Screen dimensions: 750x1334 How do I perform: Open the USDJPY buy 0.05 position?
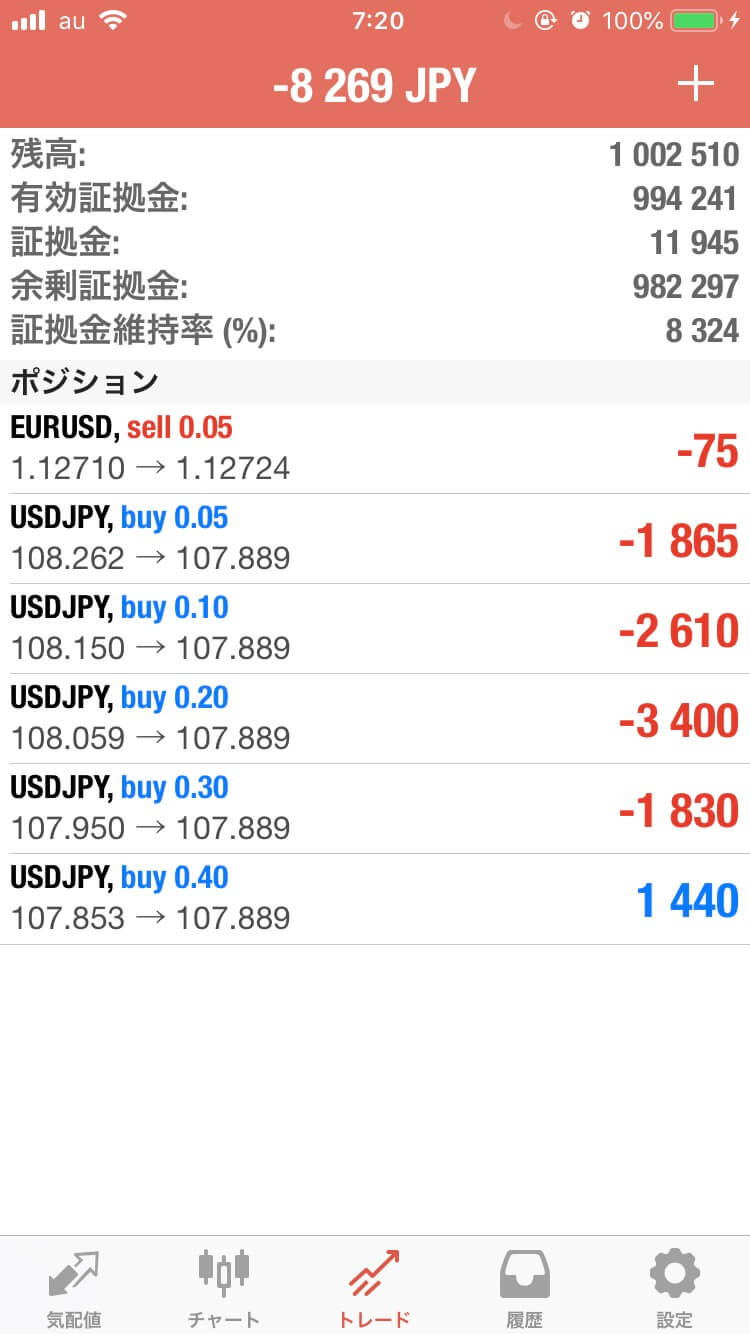coord(375,539)
